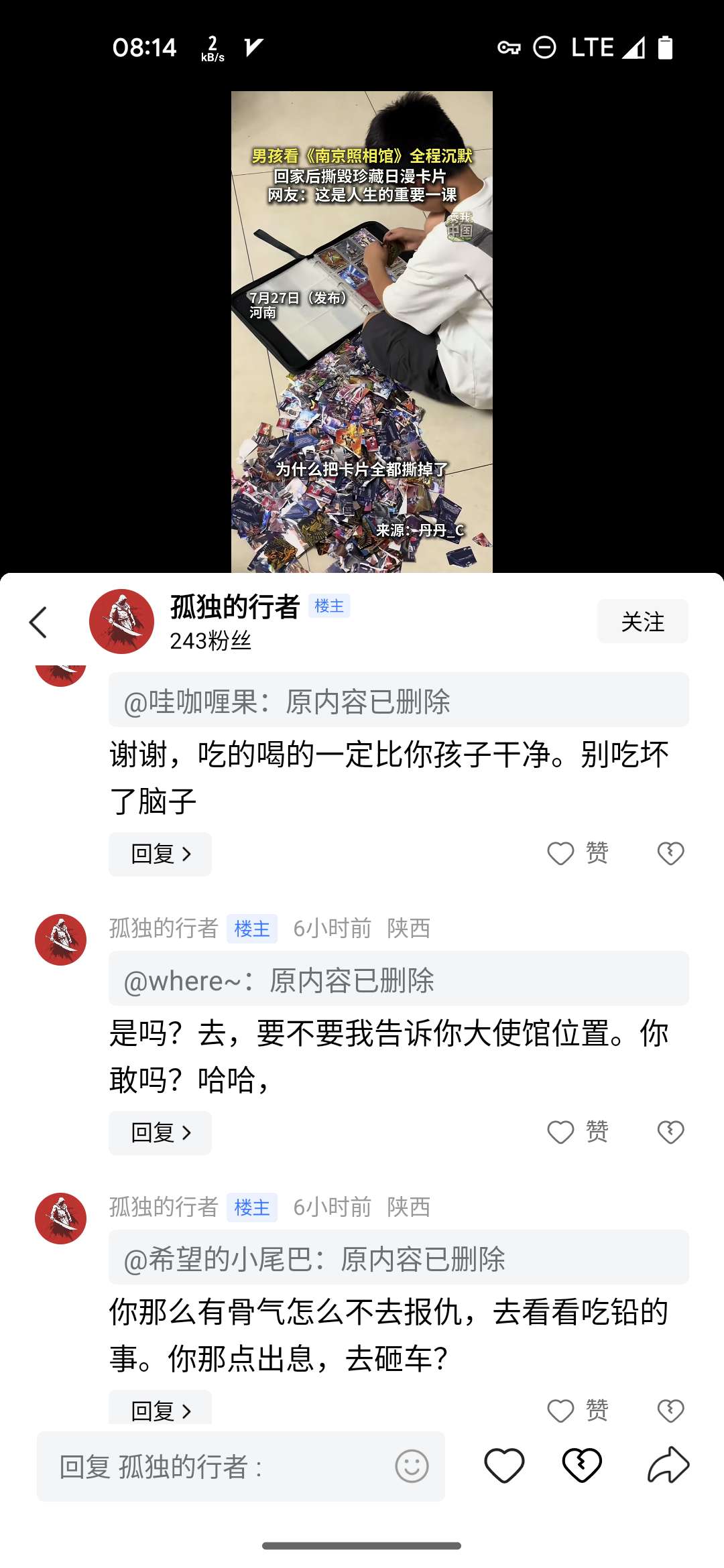Type a reply to 孤独的行者
This screenshot has width=724, height=1568.
click(x=215, y=1466)
